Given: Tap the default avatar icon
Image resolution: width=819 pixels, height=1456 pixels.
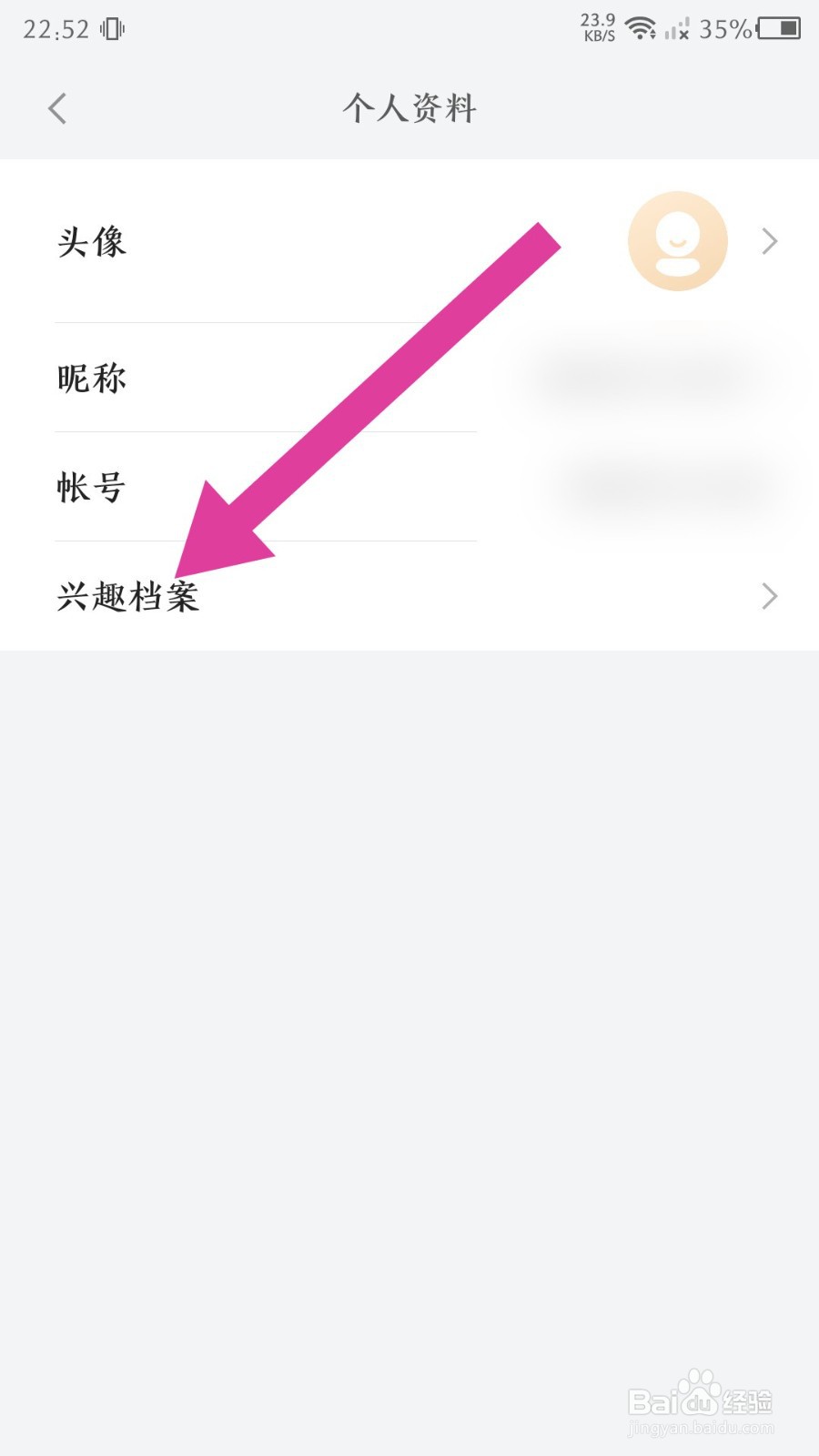Looking at the screenshot, I should pos(677,240).
